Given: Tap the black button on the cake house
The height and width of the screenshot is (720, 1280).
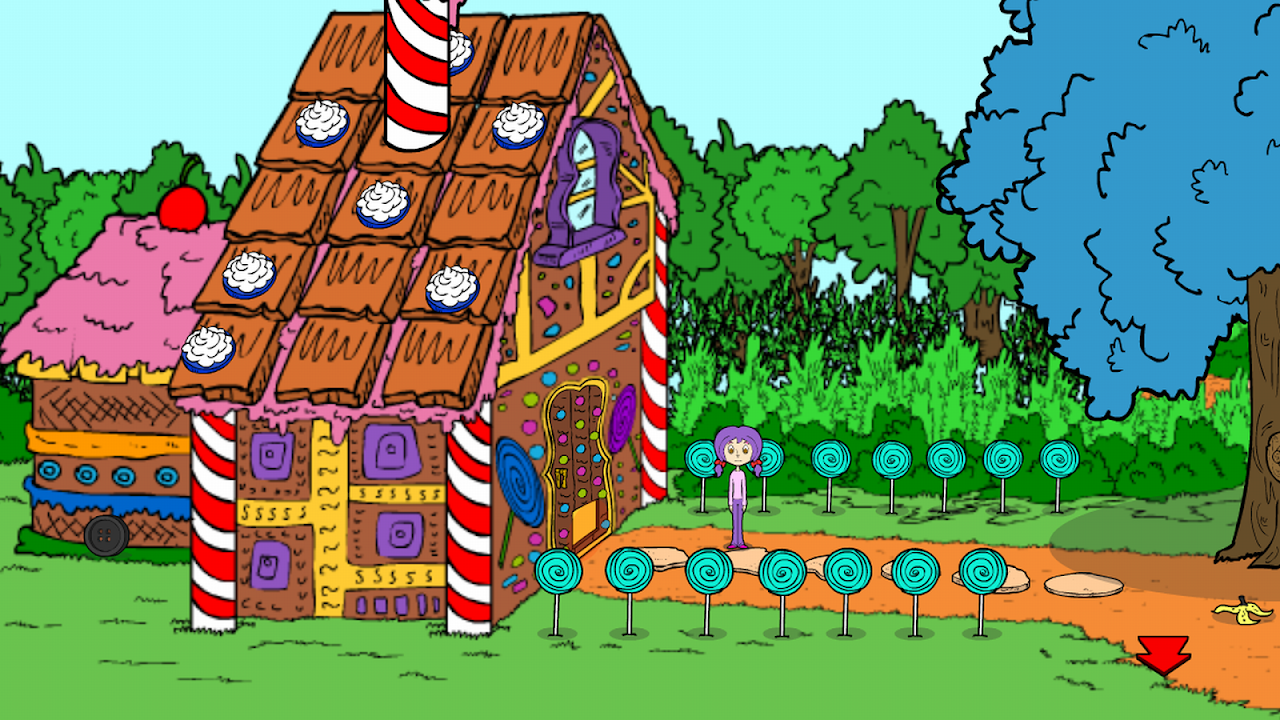Looking at the screenshot, I should pyautogui.click(x=106, y=535).
